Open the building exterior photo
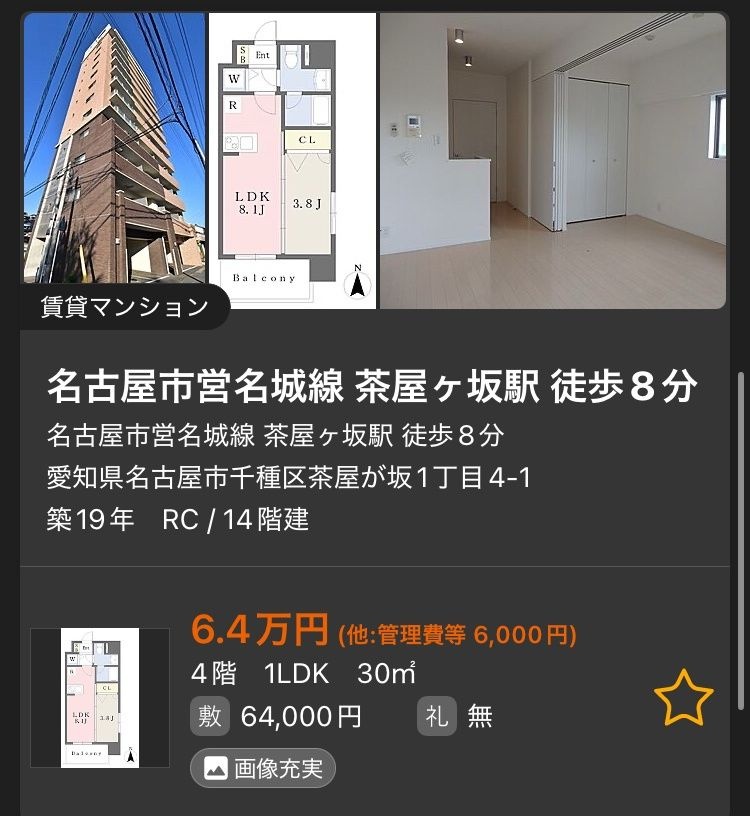Image resolution: width=750 pixels, height=816 pixels. (x=113, y=150)
